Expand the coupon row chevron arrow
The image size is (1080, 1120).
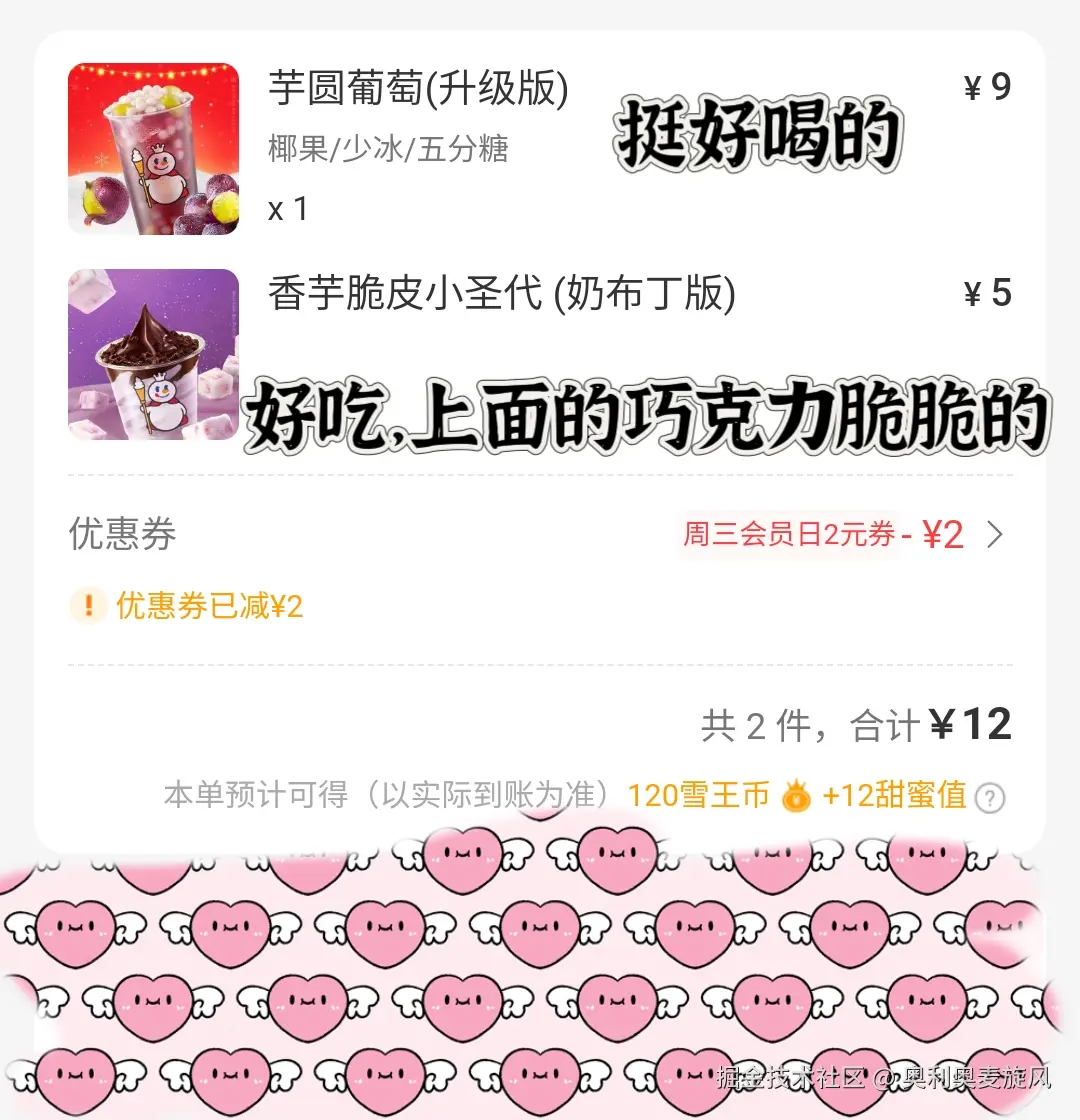[x=996, y=534]
